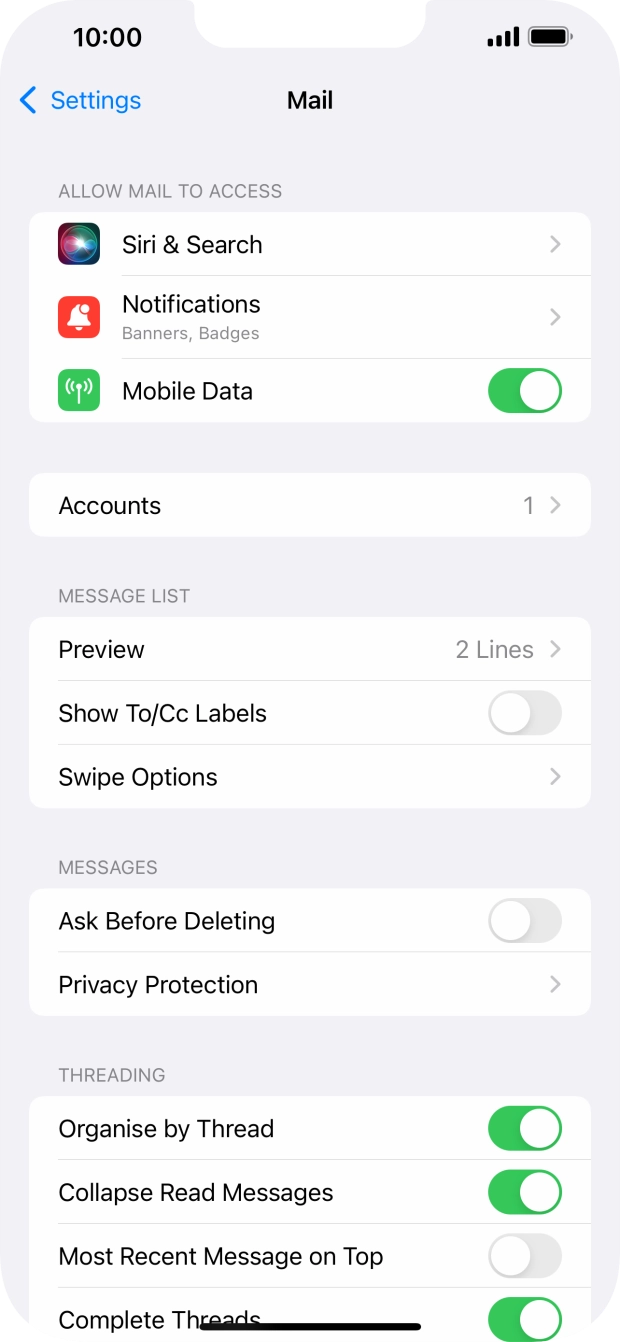Open Preview lines setting

coord(310,649)
